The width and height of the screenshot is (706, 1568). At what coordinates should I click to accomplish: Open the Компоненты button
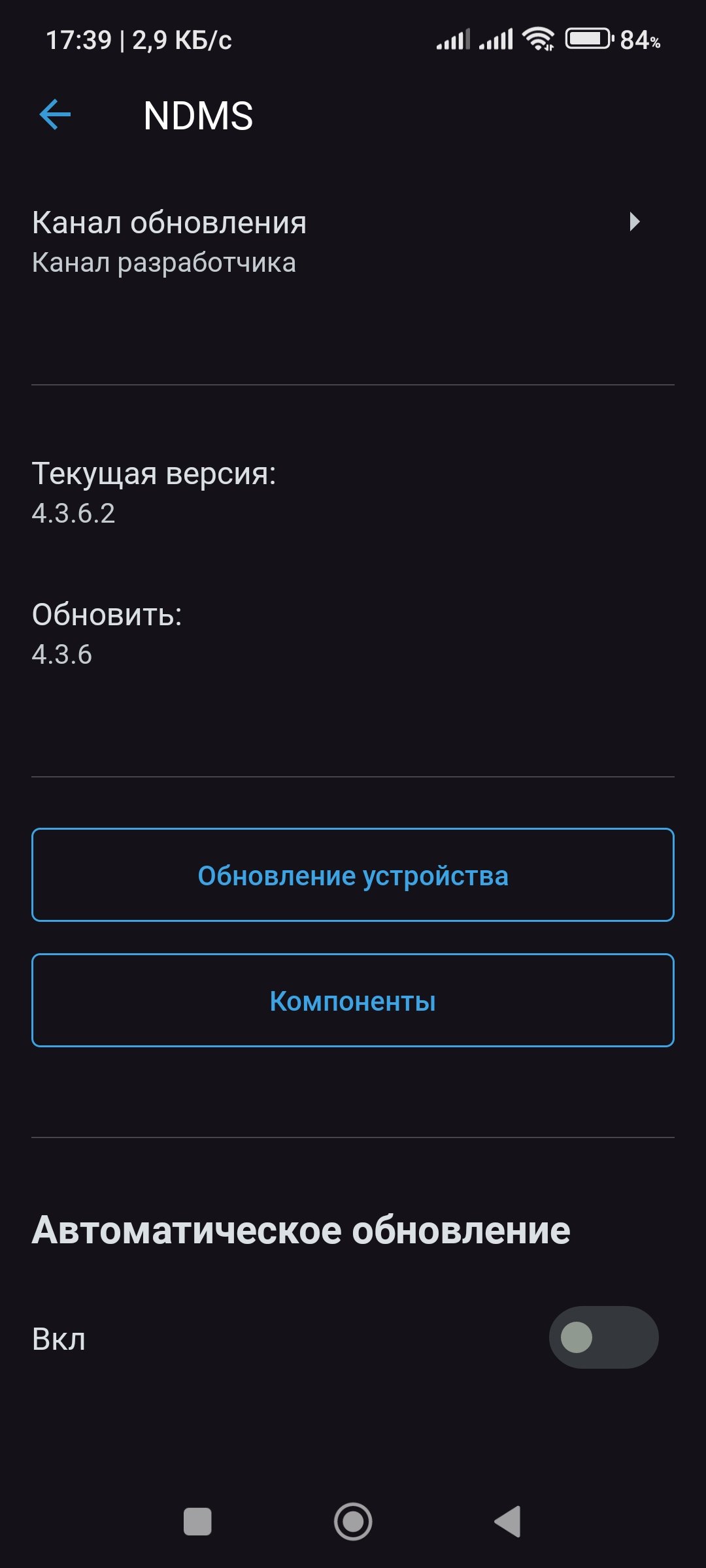pos(353,1001)
